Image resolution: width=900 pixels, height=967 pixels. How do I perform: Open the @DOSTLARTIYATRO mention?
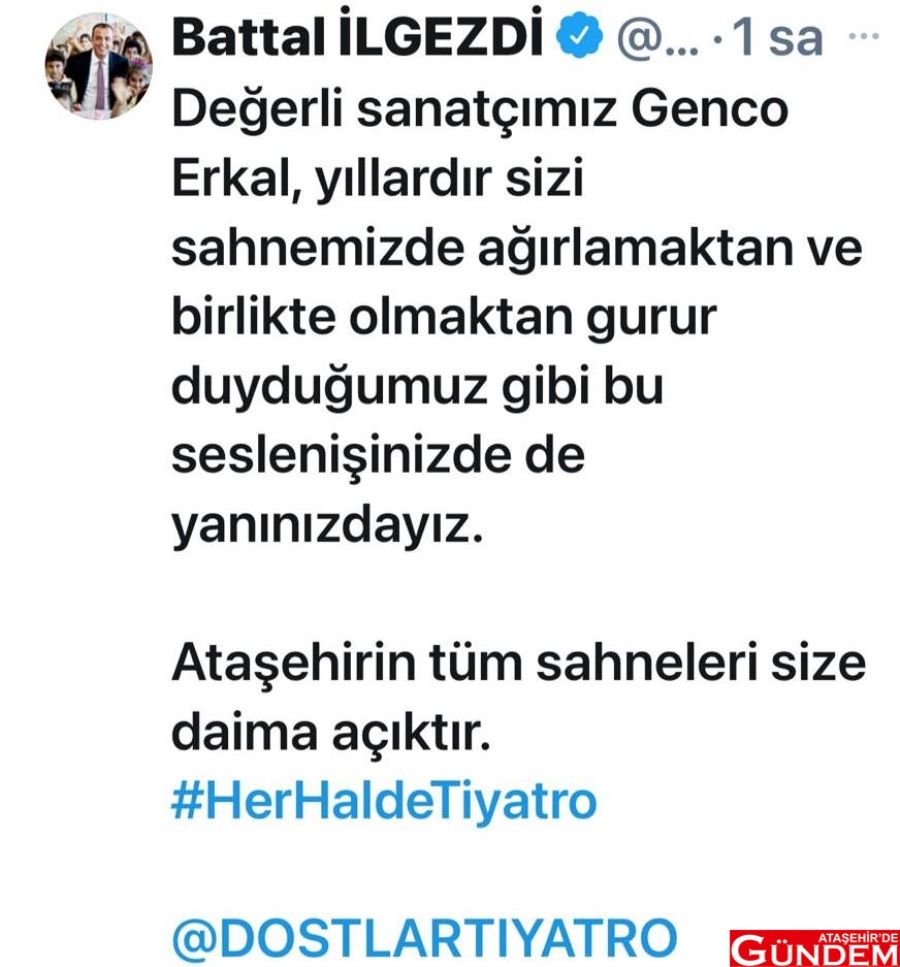click(x=424, y=937)
